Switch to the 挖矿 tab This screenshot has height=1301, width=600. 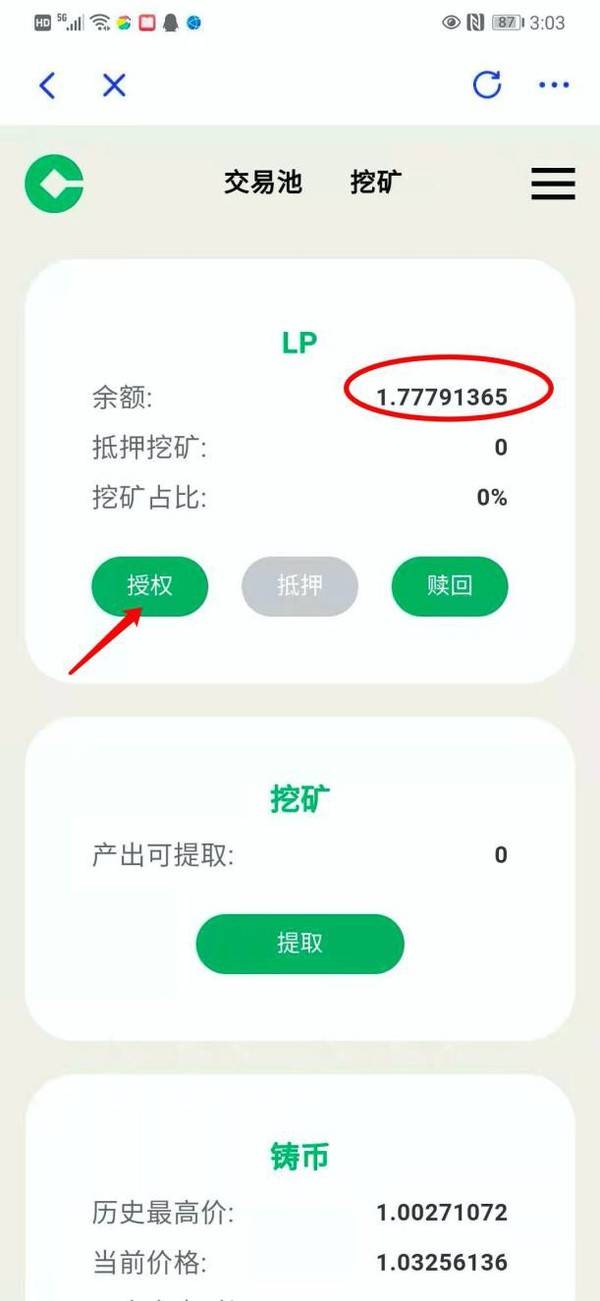click(x=376, y=182)
